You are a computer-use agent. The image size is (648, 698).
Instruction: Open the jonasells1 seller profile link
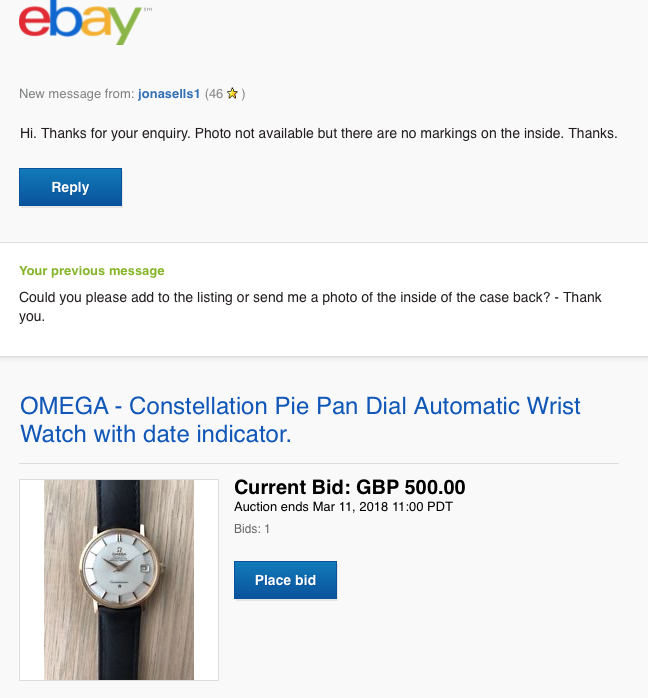pos(169,94)
